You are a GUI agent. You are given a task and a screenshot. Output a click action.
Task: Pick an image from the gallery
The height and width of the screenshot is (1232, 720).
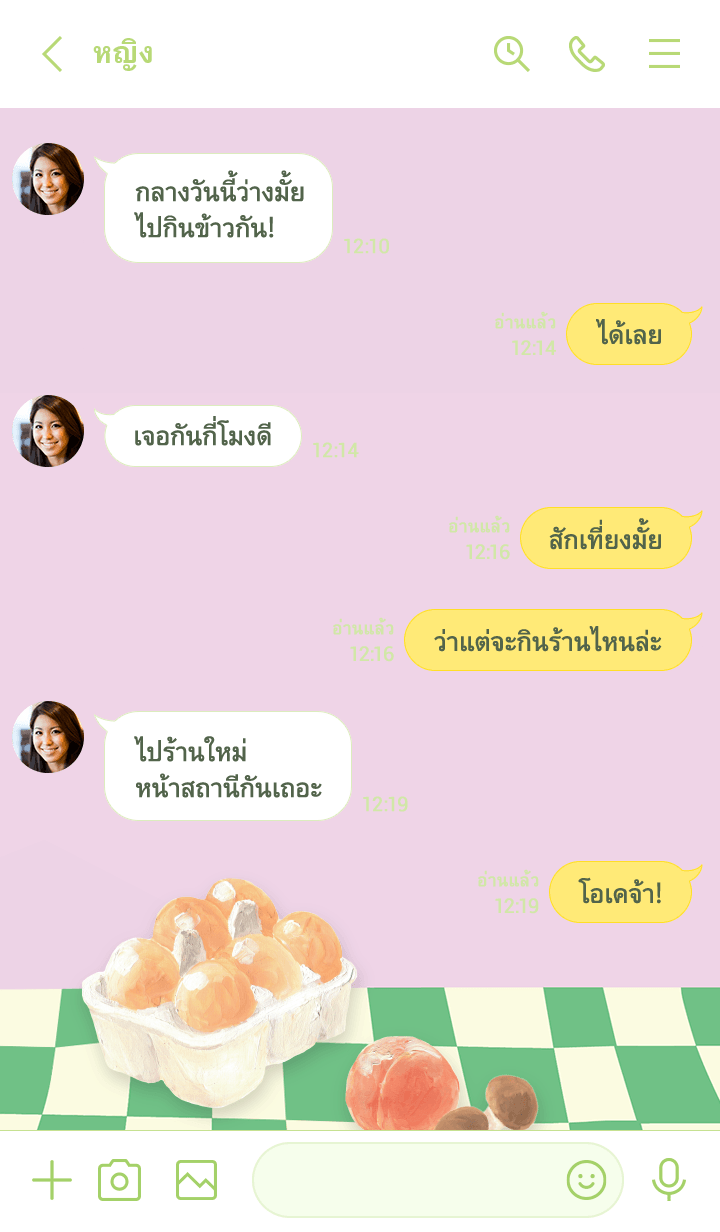coord(196,1180)
